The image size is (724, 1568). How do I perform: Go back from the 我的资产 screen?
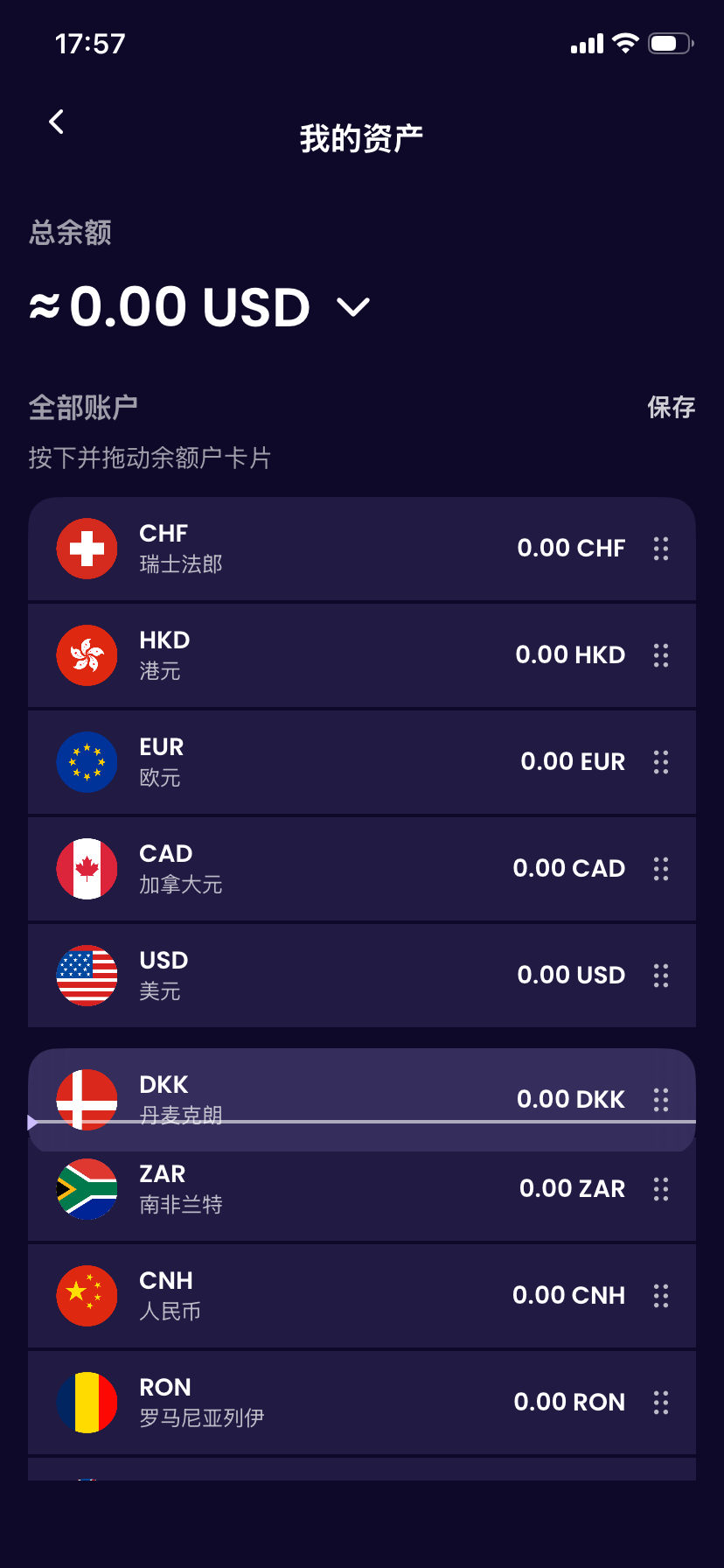coord(57,122)
